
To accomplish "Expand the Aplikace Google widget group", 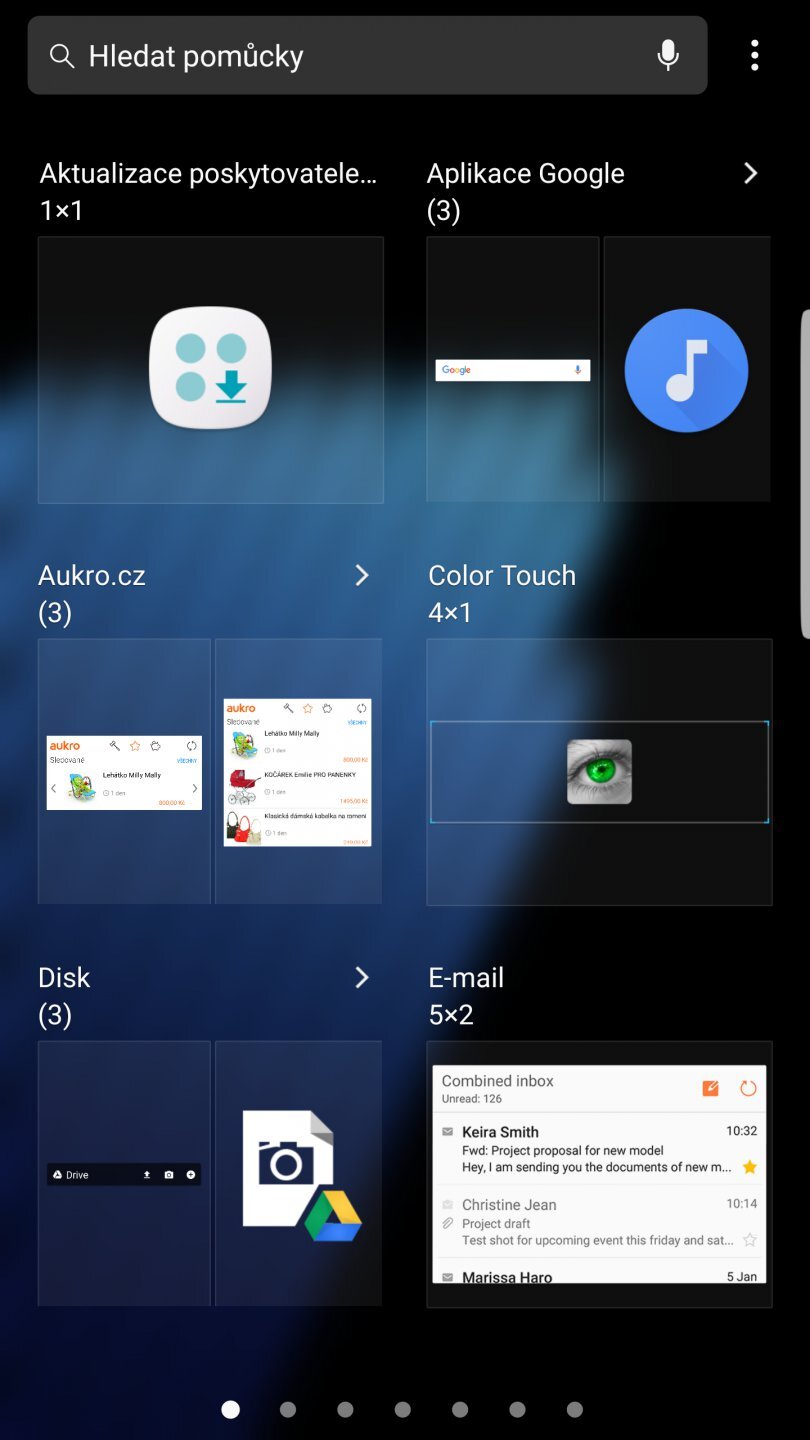I will point(751,174).
